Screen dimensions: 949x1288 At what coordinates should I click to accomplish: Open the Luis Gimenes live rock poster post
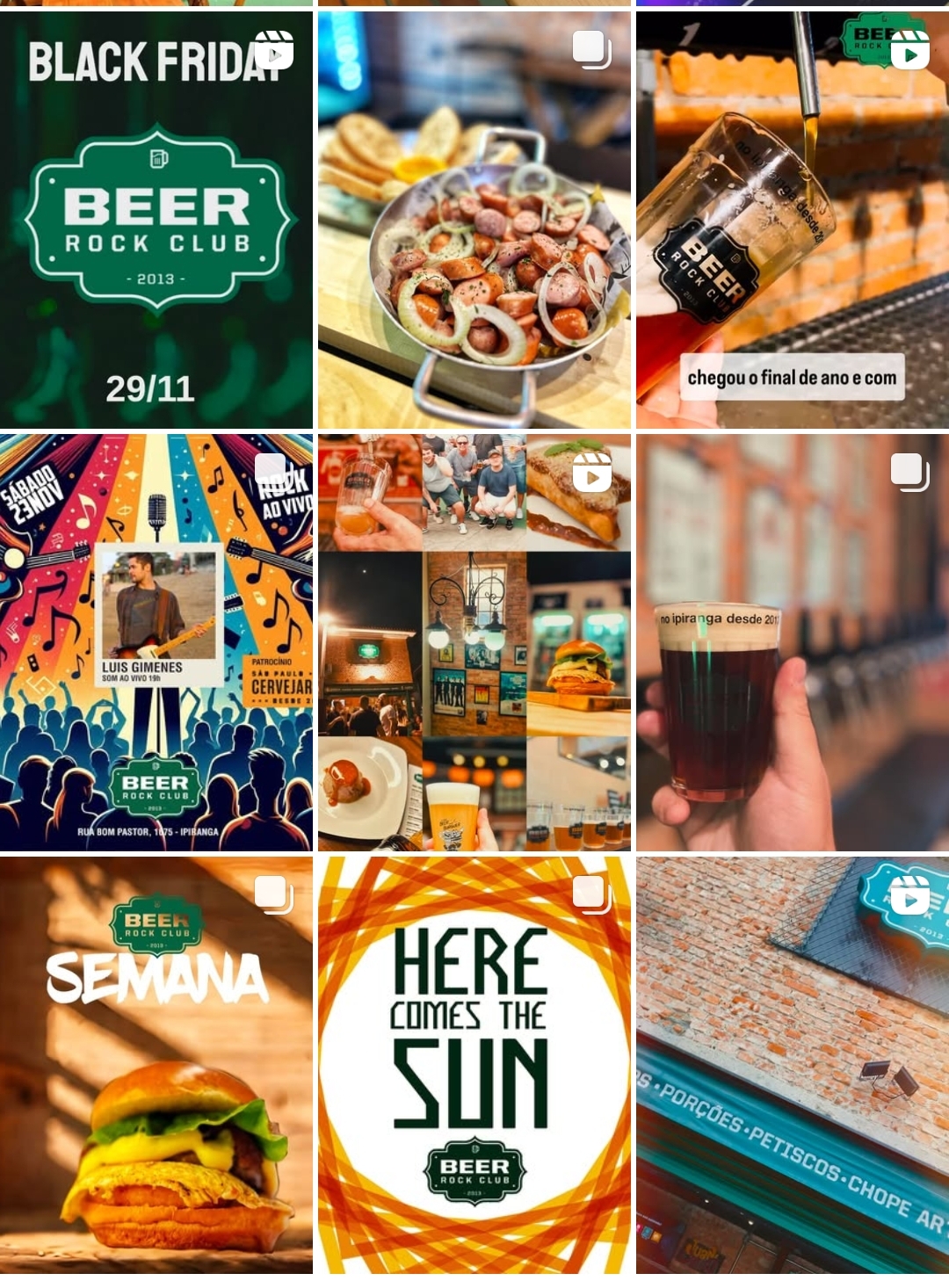156,642
